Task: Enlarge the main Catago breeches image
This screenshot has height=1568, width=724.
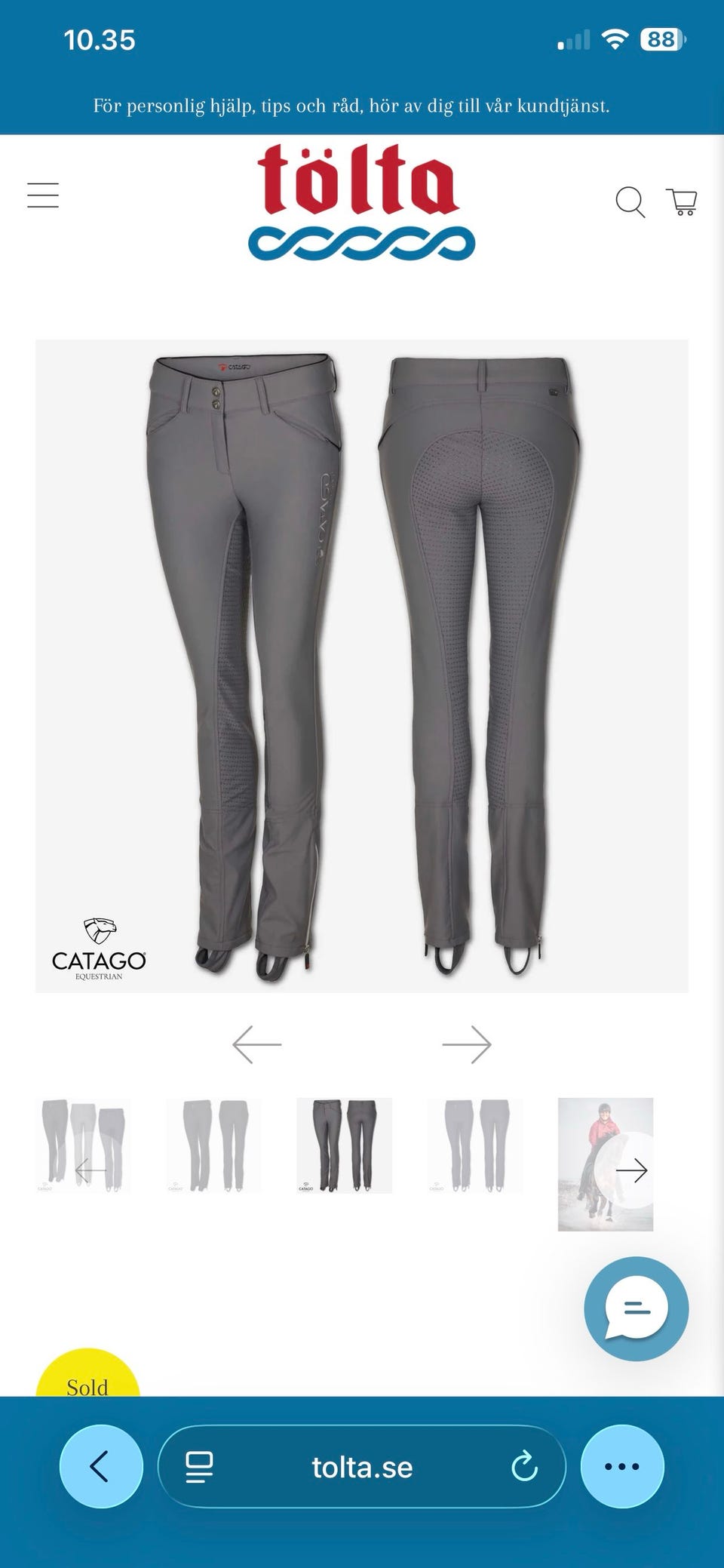Action: pos(362,666)
